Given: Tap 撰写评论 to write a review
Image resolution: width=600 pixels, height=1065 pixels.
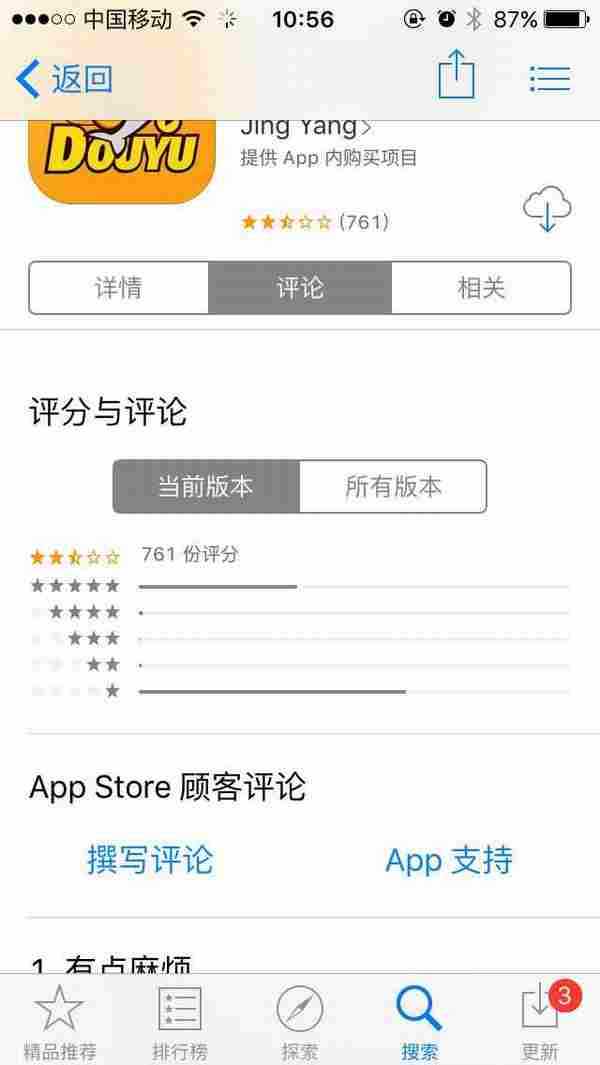Looking at the screenshot, I should point(150,860).
